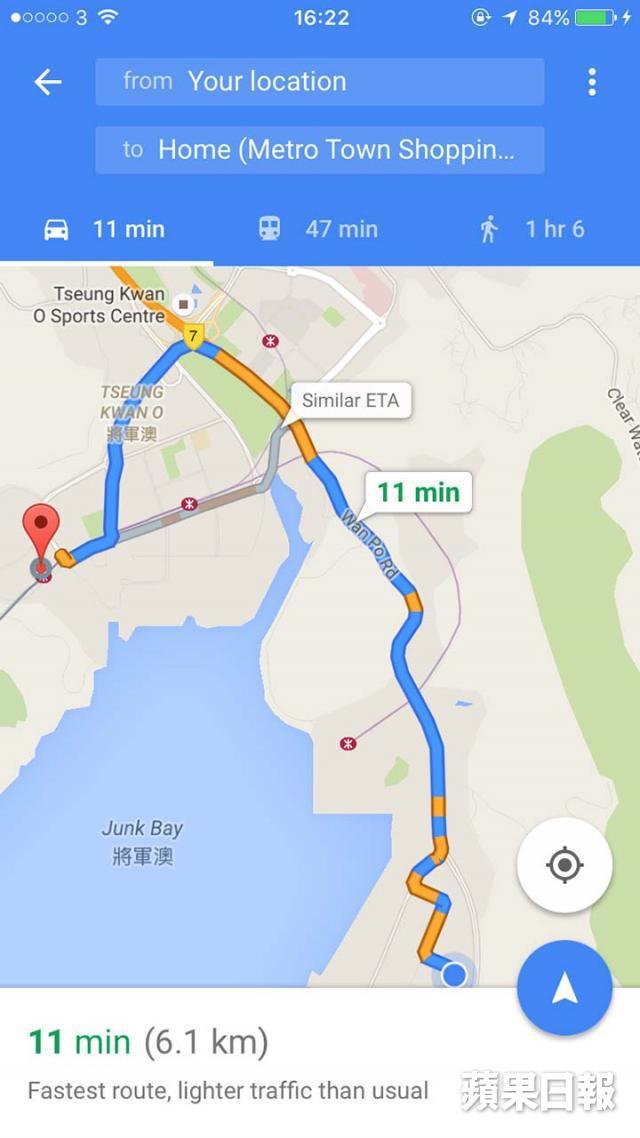
Task: Edit the 'Your location' starting point
Action: pyautogui.click(x=320, y=82)
